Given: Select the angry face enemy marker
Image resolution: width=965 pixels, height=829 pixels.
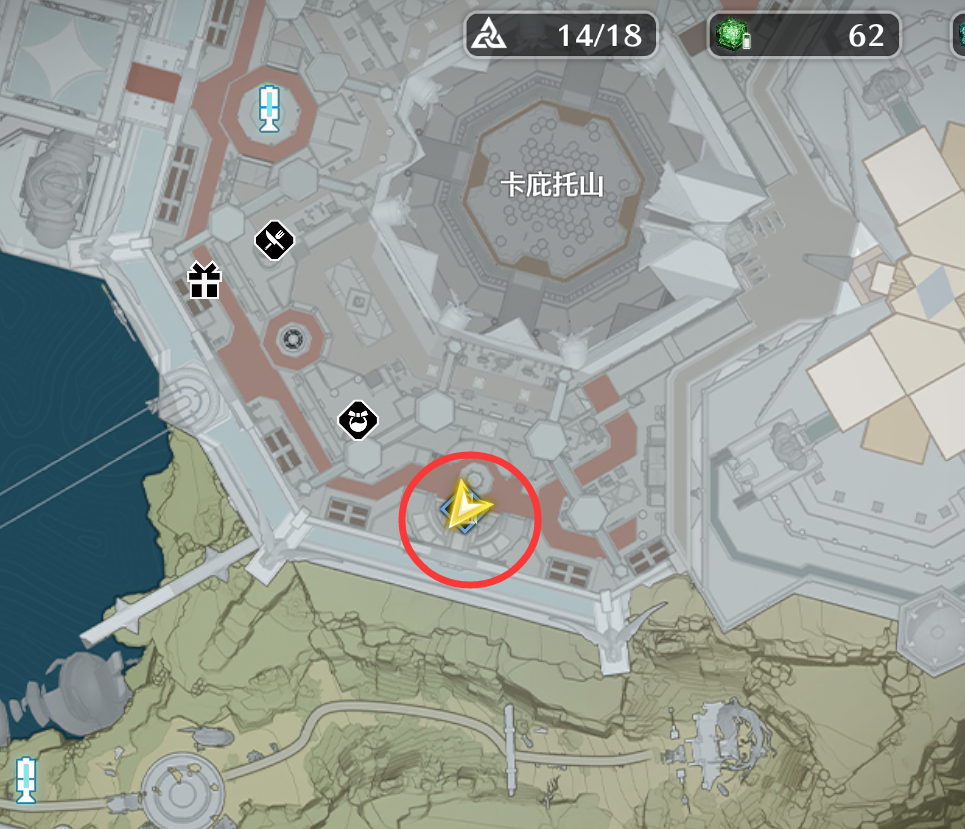Looking at the screenshot, I should tap(357, 420).
